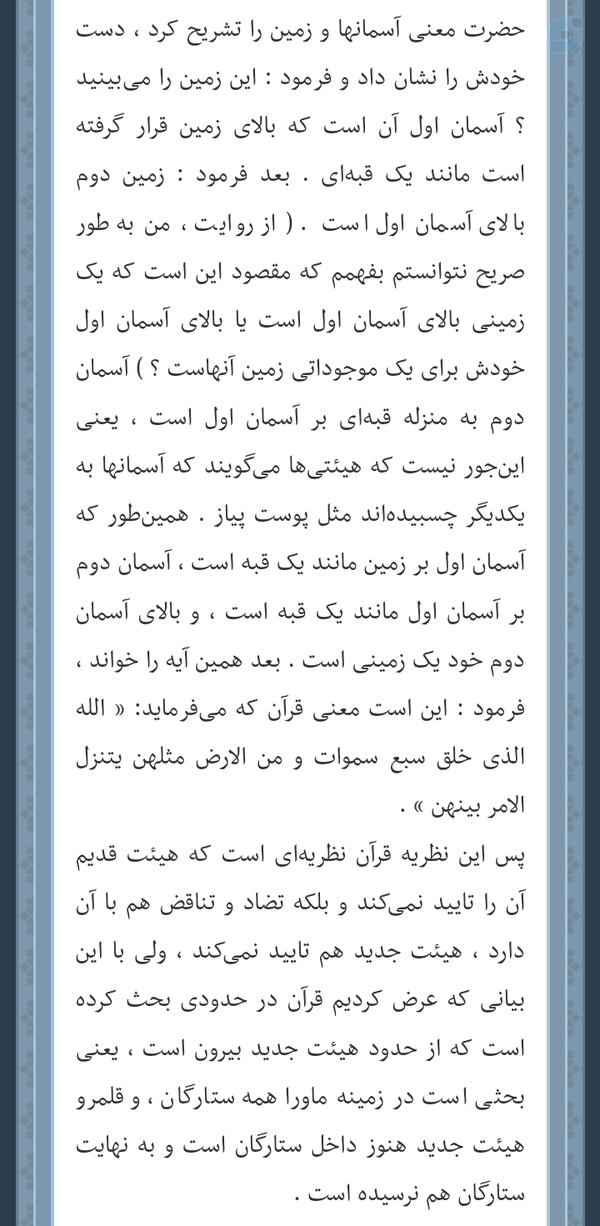Open the translucent floating menu icon

click(x=566, y=34)
